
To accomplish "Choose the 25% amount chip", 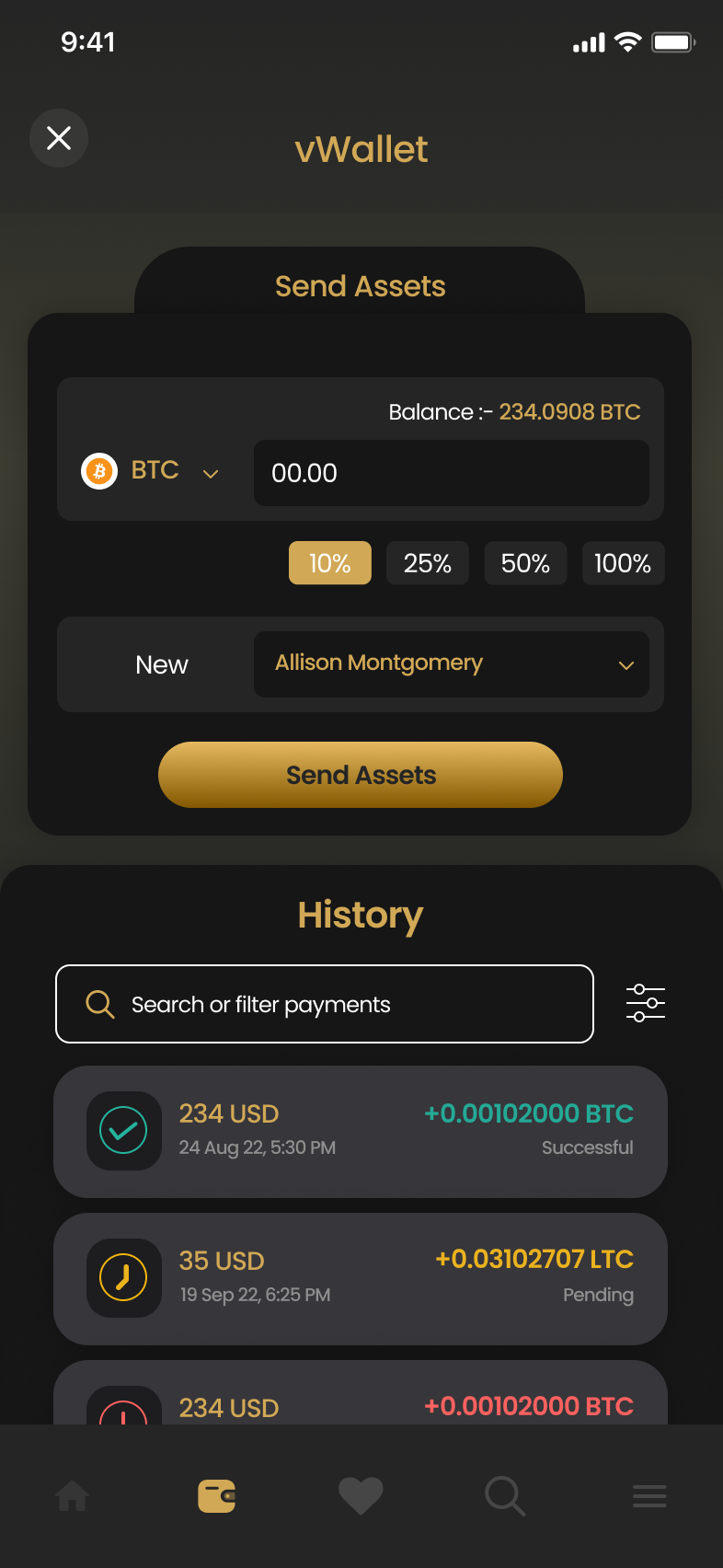I will coord(427,563).
